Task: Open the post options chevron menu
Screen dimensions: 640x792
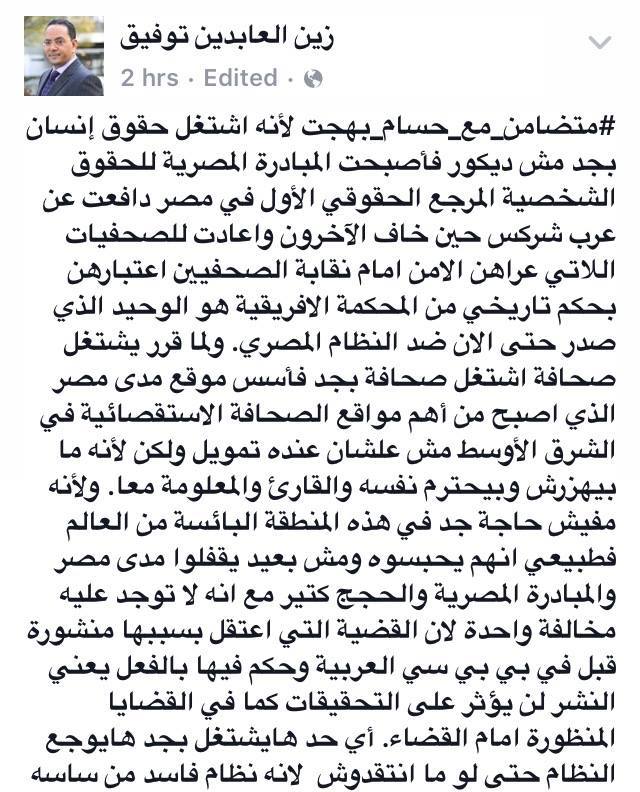Action: pos(600,44)
